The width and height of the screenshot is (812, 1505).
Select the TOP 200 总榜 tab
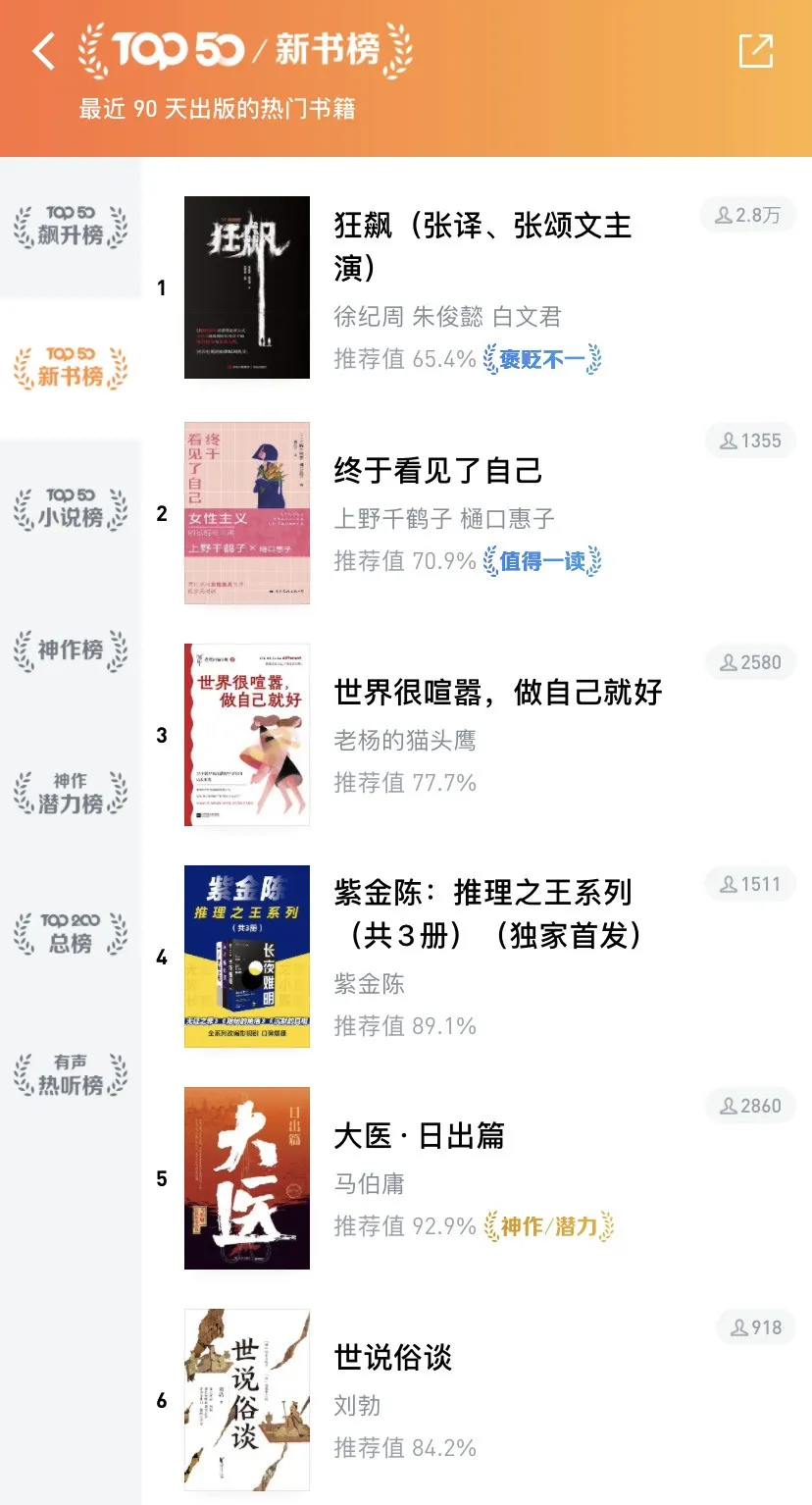point(71,933)
